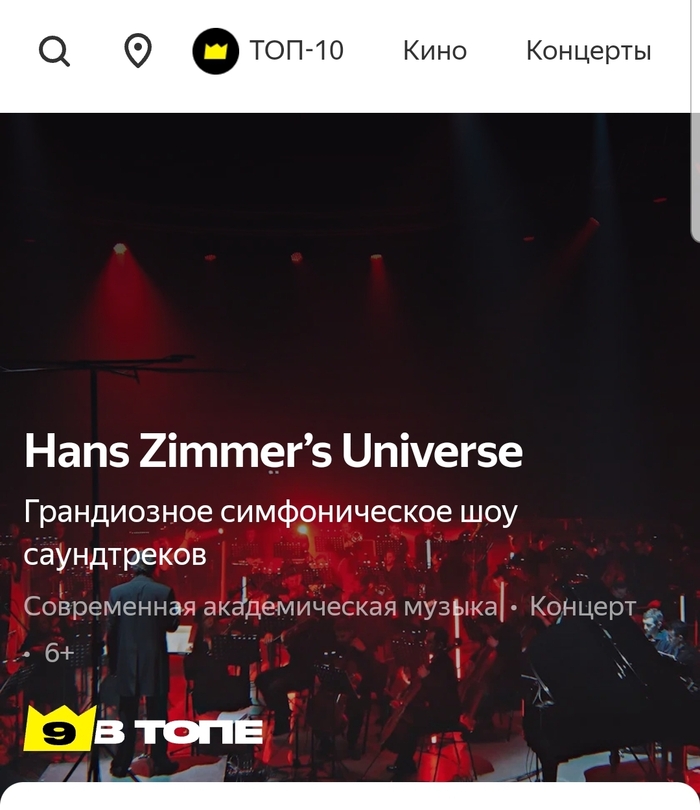The image size is (700, 810).
Task: Select the Концерты tab
Action: (588, 51)
